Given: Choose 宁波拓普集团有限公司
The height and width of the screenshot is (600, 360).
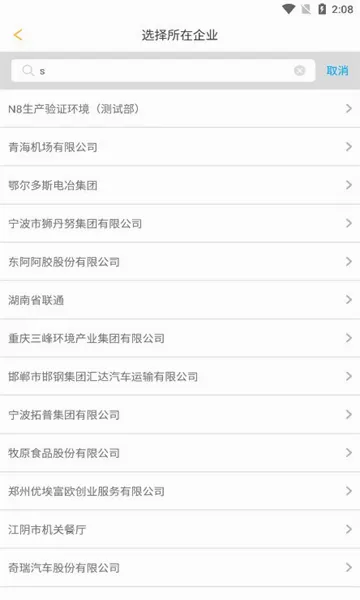Looking at the screenshot, I should pos(180,415).
